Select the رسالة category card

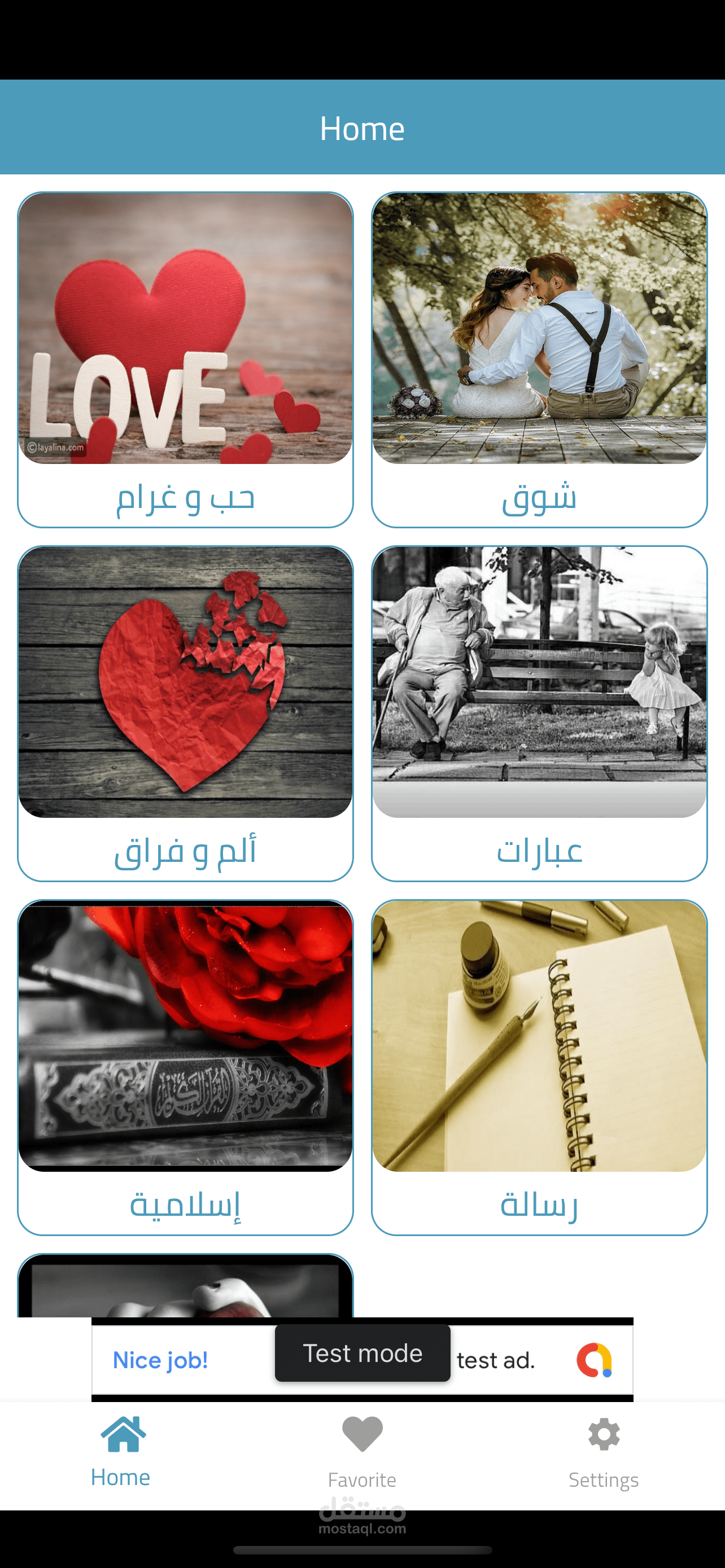(539, 1068)
